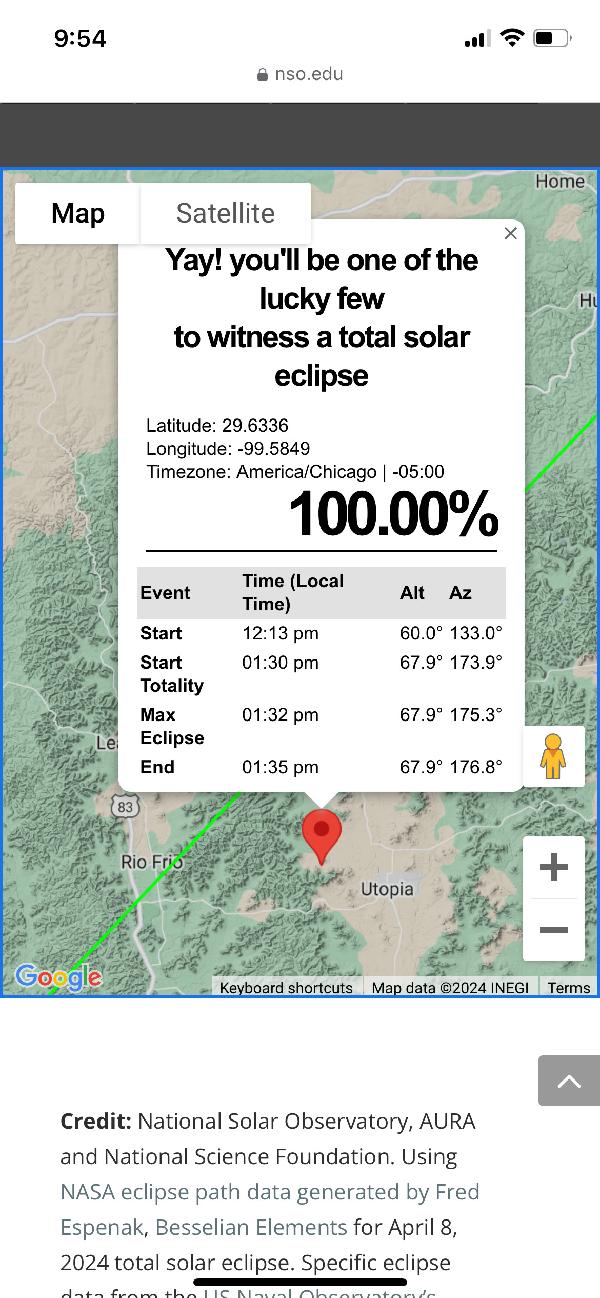Zoom in on the map

[553, 867]
